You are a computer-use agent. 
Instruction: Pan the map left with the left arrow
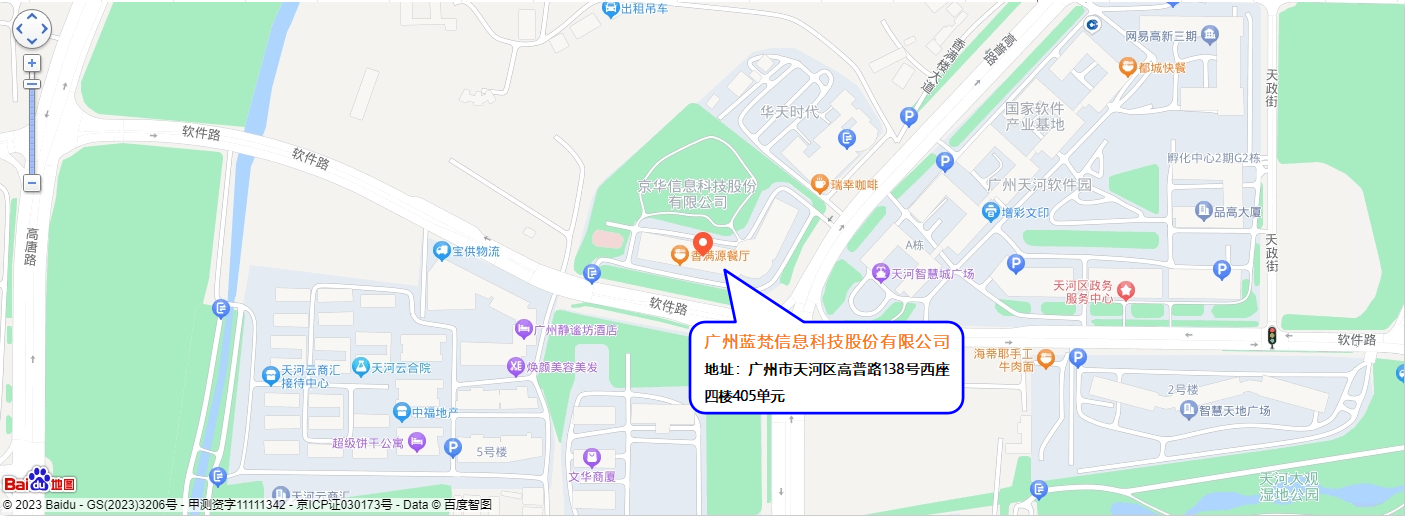pyautogui.click(x=19, y=30)
